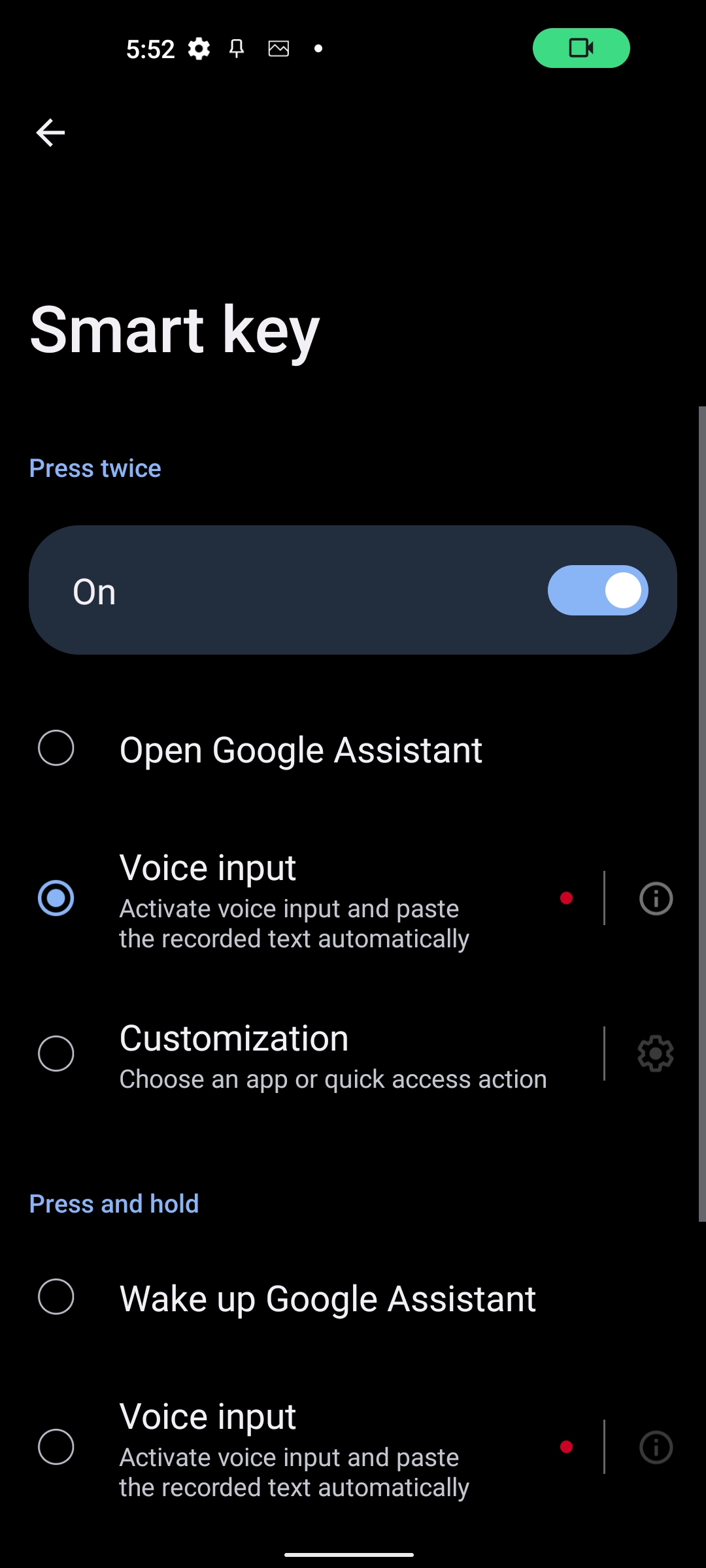Select Wake up Google Assistant
Viewport: 706px width, 1568px height.
point(353,1298)
